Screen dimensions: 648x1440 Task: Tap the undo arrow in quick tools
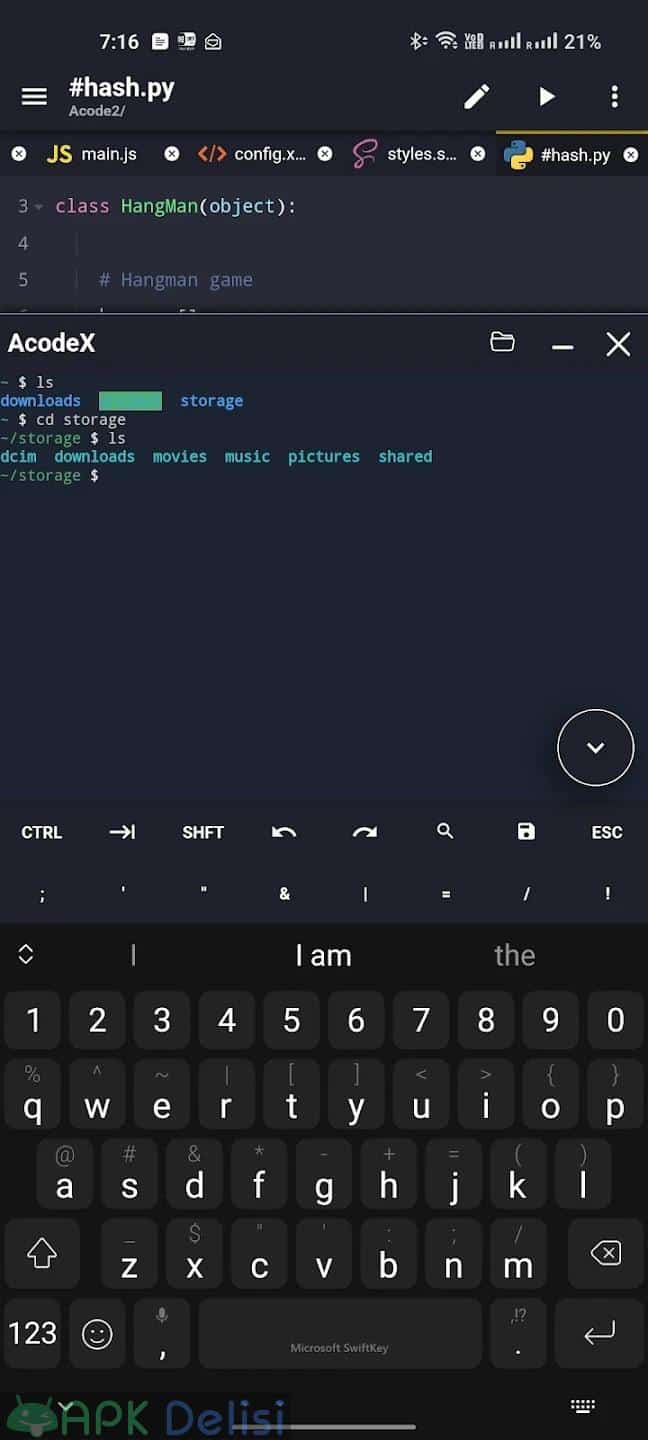(x=284, y=832)
